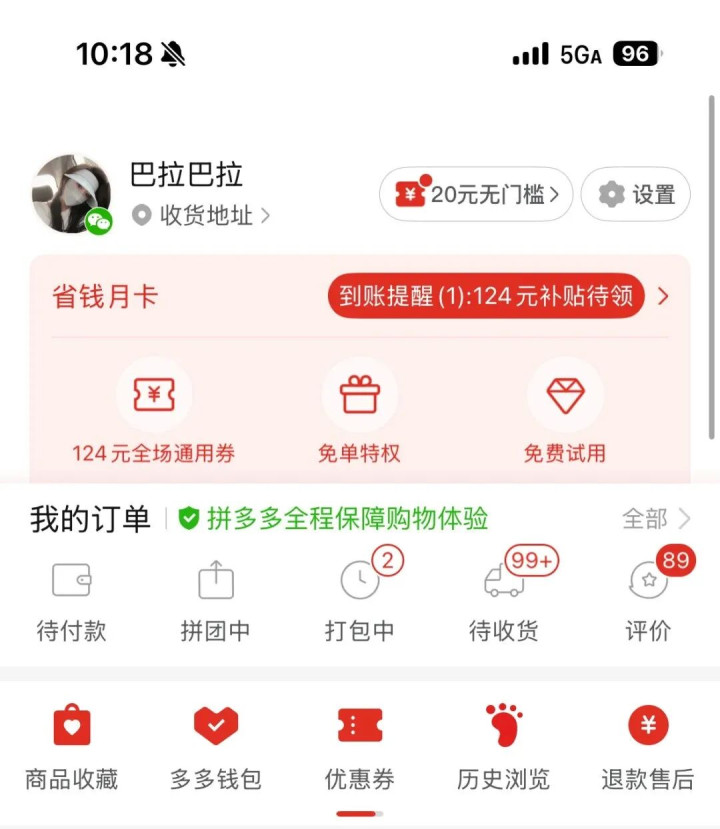Open 商品收藏 favorites
This screenshot has height=829, width=720.
pyautogui.click(x=72, y=747)
